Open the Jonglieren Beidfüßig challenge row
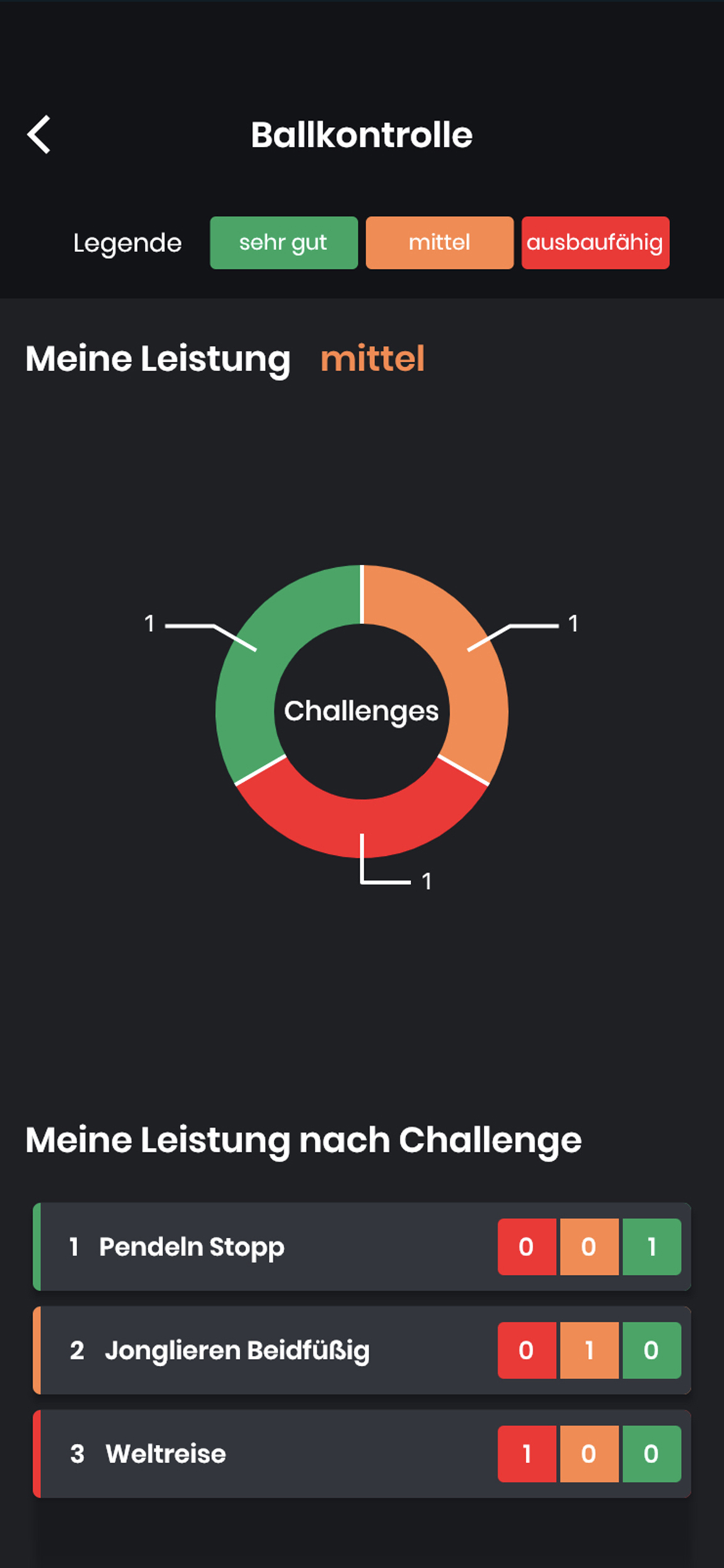Viewport: 724px width, 1568px height. 362,1350
